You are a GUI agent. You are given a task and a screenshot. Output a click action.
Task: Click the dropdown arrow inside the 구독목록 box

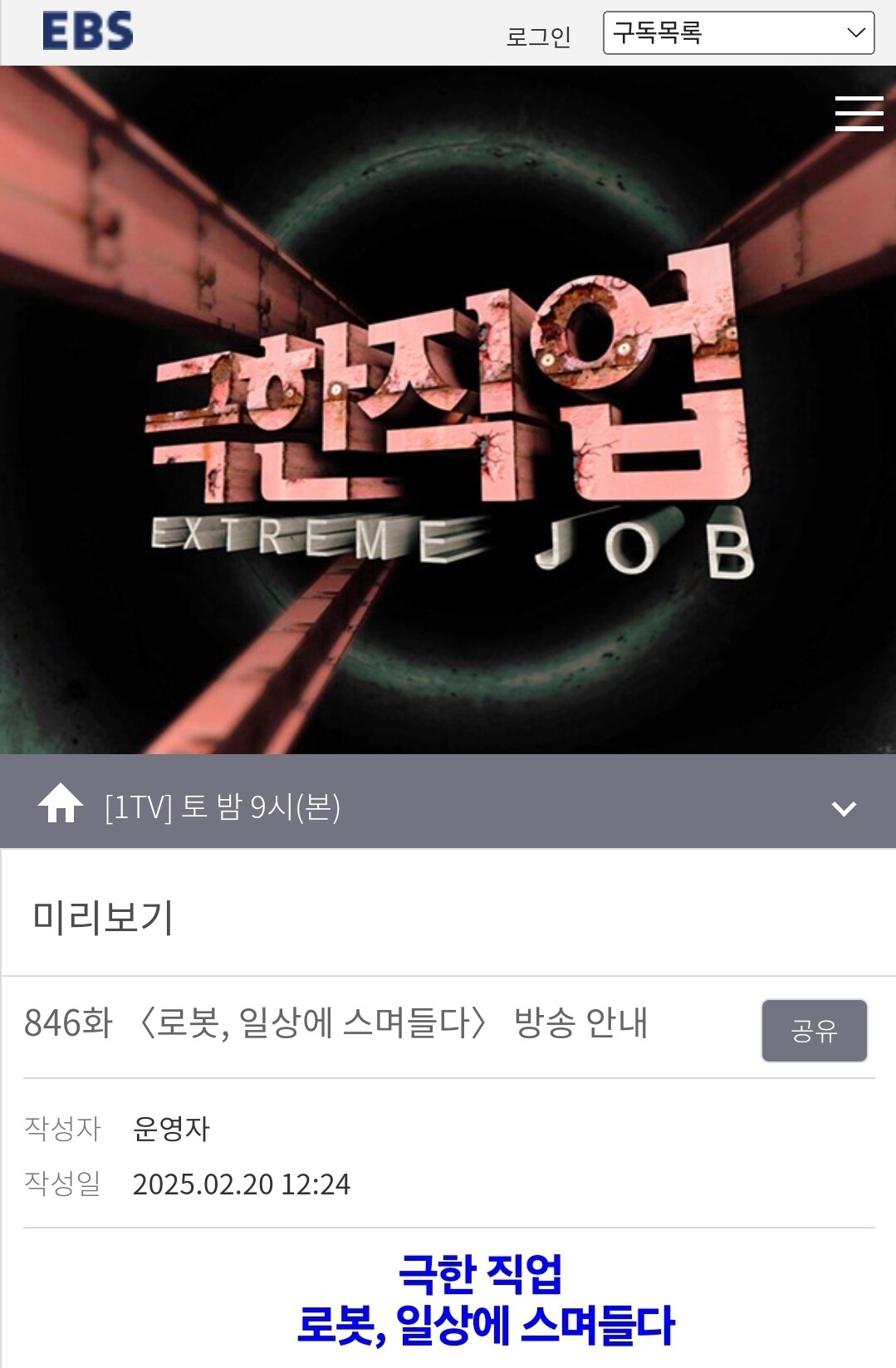(854, 35)
